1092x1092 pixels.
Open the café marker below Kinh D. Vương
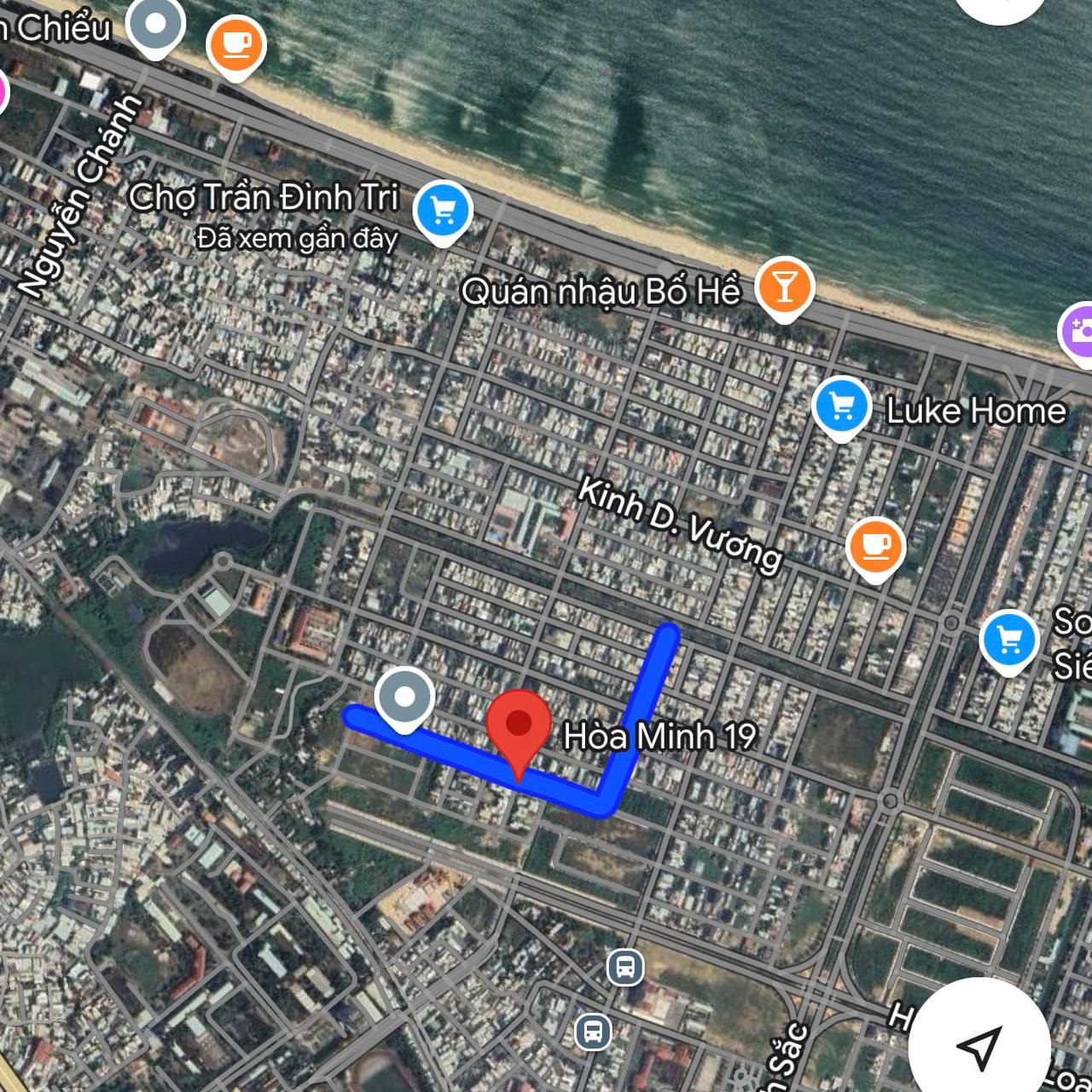(876, 546)
